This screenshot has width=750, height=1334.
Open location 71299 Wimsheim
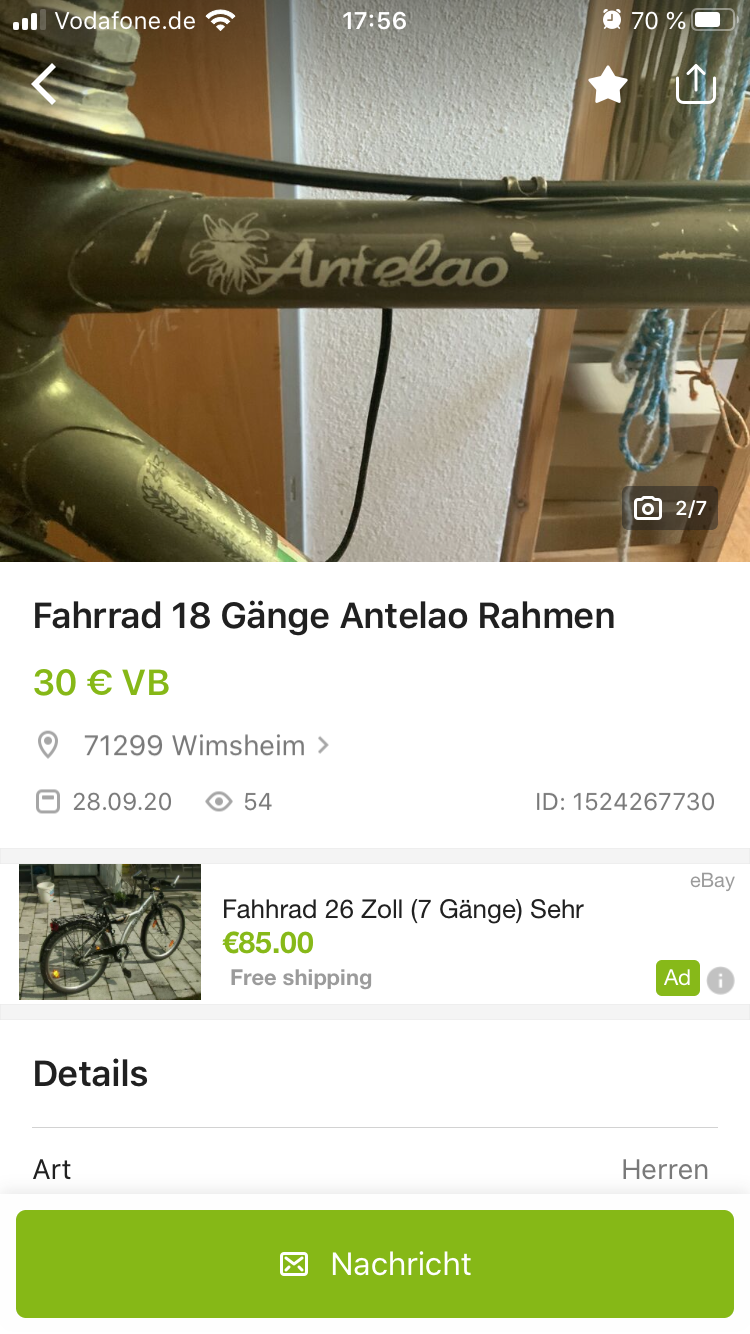tap(195, 745)
